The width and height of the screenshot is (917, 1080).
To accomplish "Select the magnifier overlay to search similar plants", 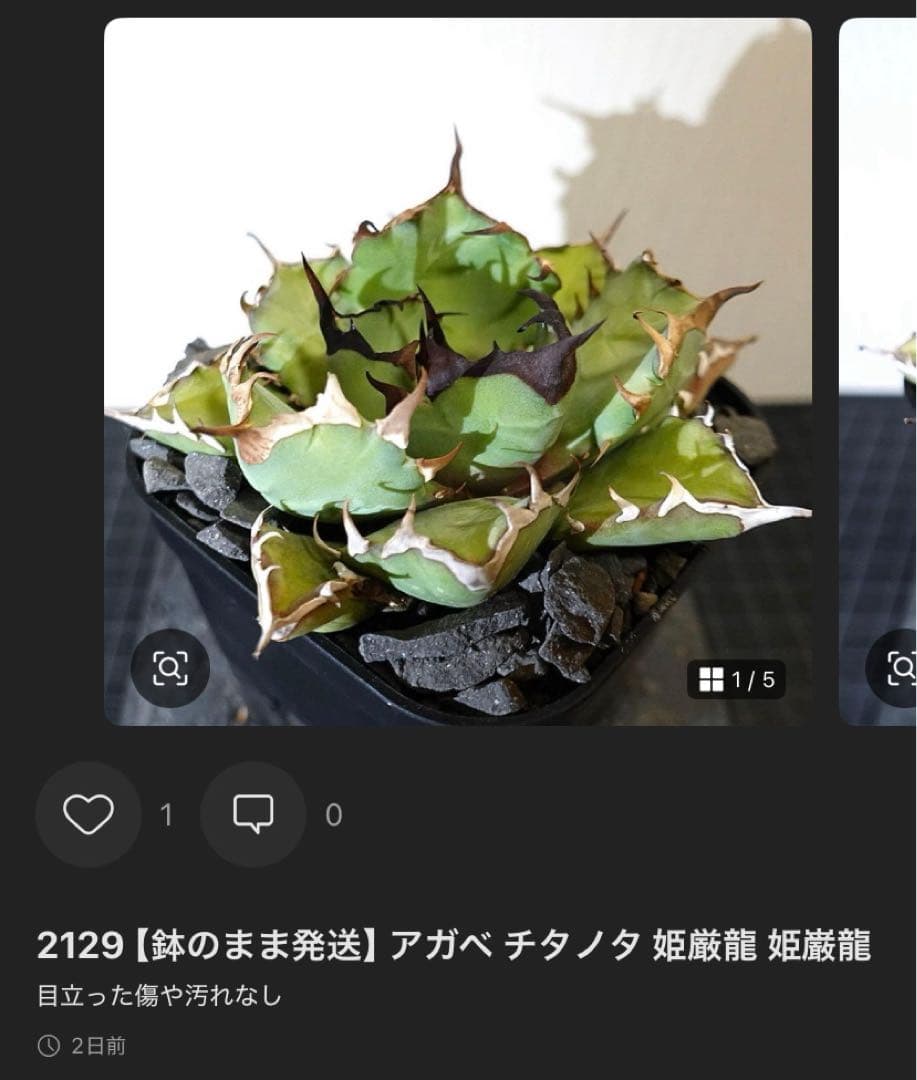I will (171, 665).
